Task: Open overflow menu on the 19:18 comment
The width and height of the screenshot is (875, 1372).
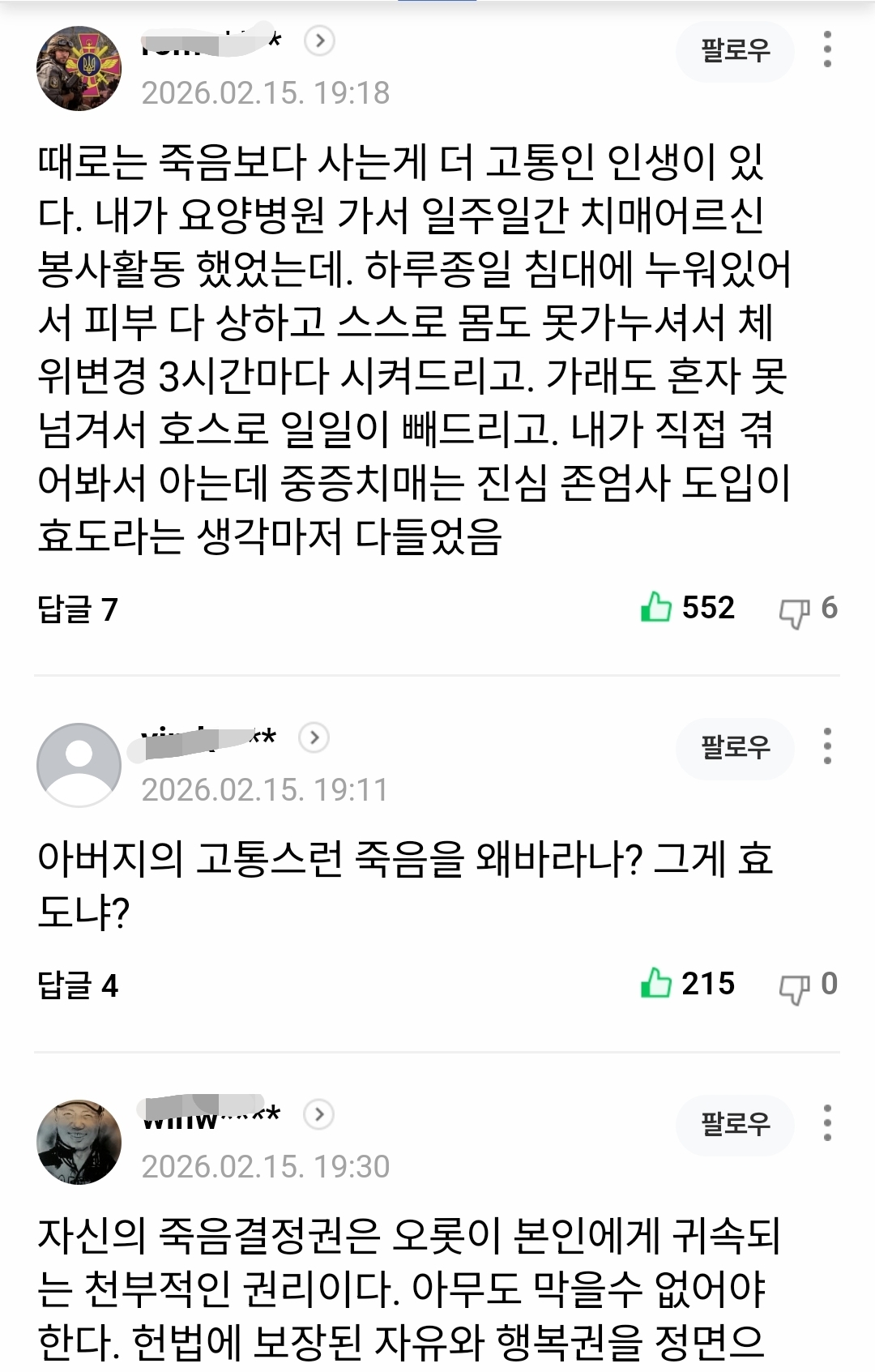Action: 827,49
